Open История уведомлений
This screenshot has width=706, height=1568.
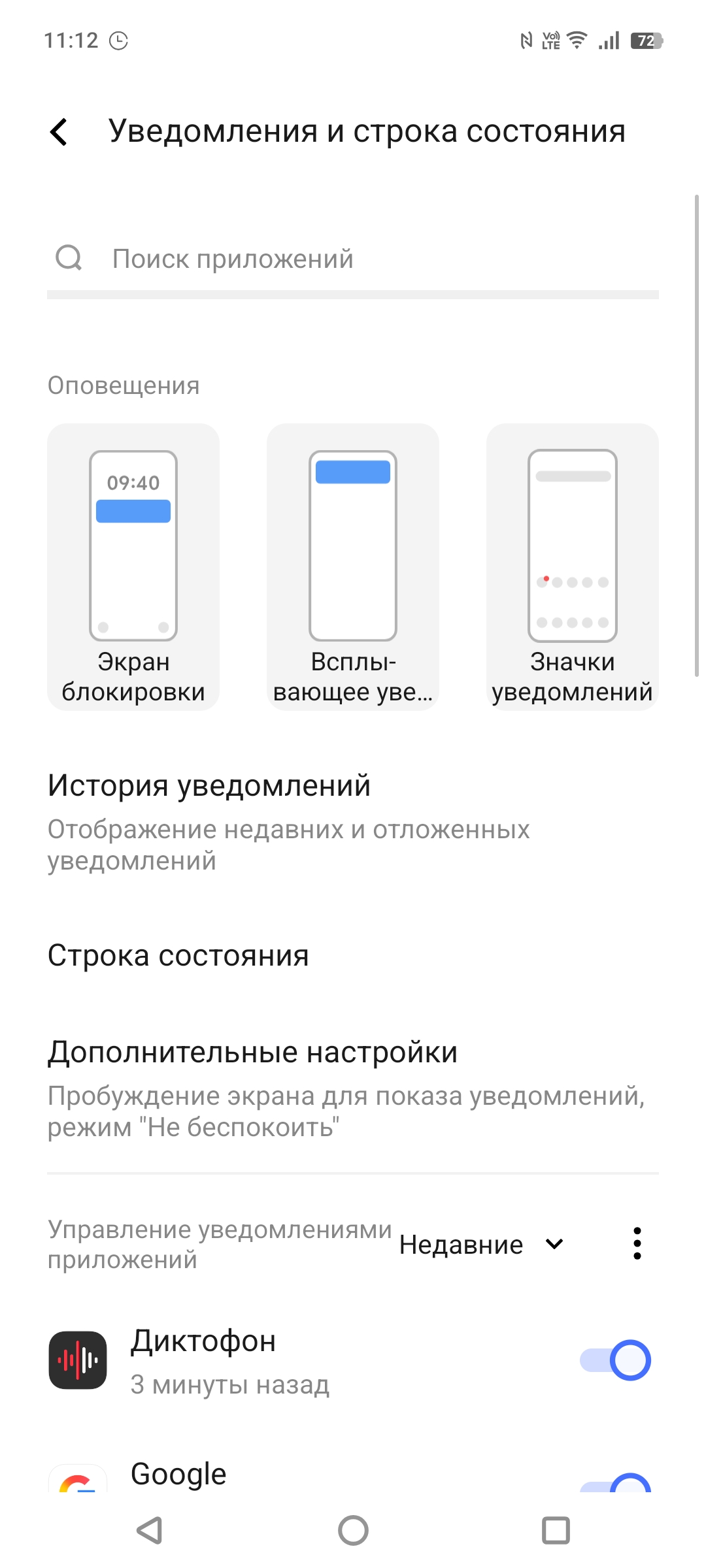click(x=353, y=823)
